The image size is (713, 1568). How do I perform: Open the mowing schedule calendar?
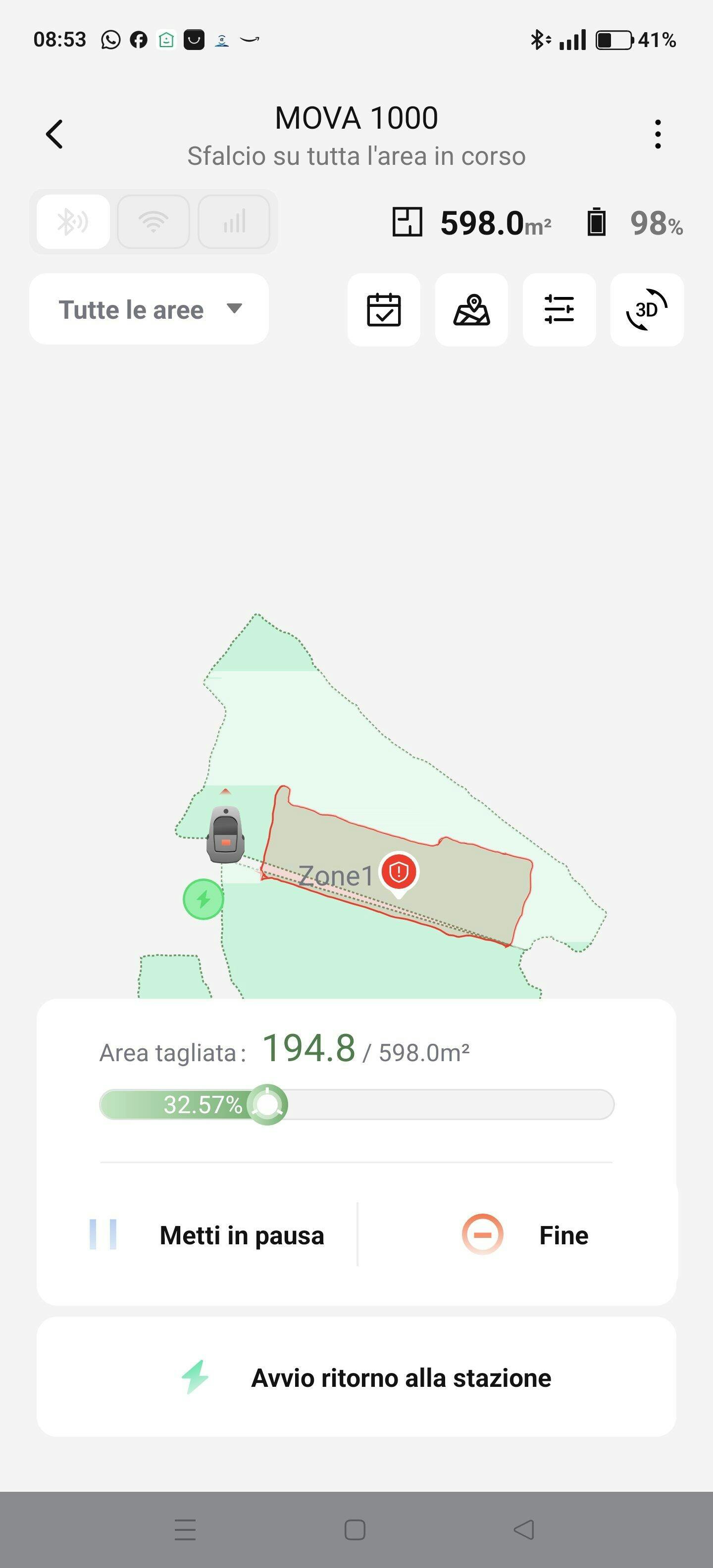pyautogui.click(x=384, y=310)
